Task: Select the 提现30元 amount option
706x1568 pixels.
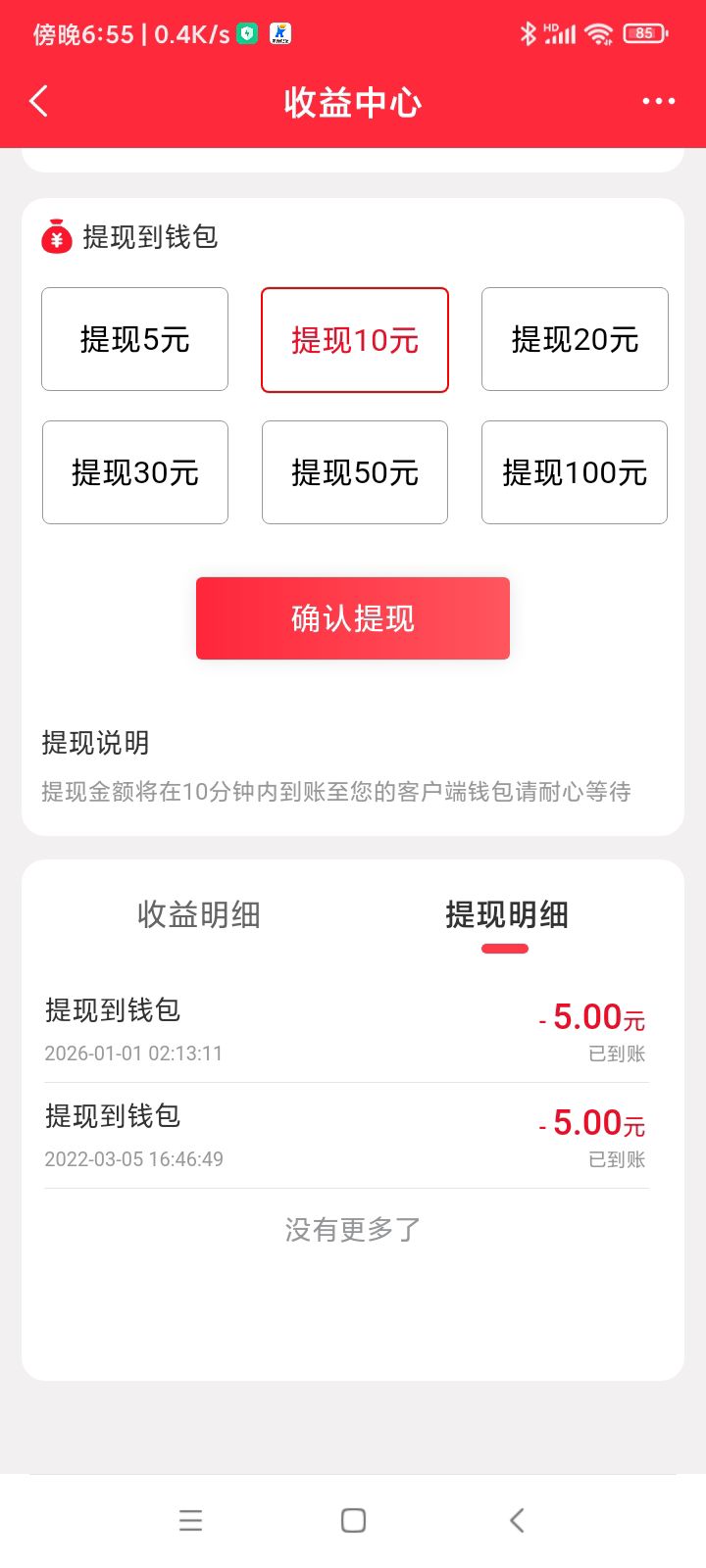Action: 135,472
